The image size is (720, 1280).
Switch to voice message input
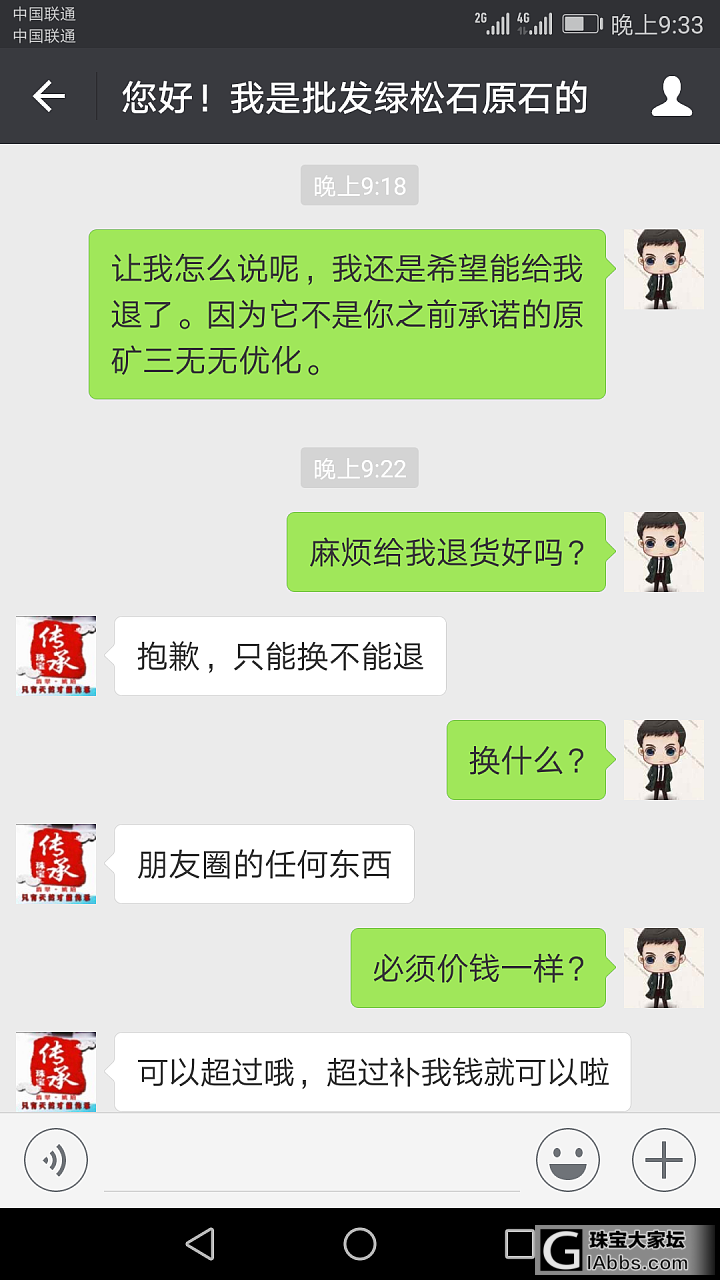[56, 1160]
